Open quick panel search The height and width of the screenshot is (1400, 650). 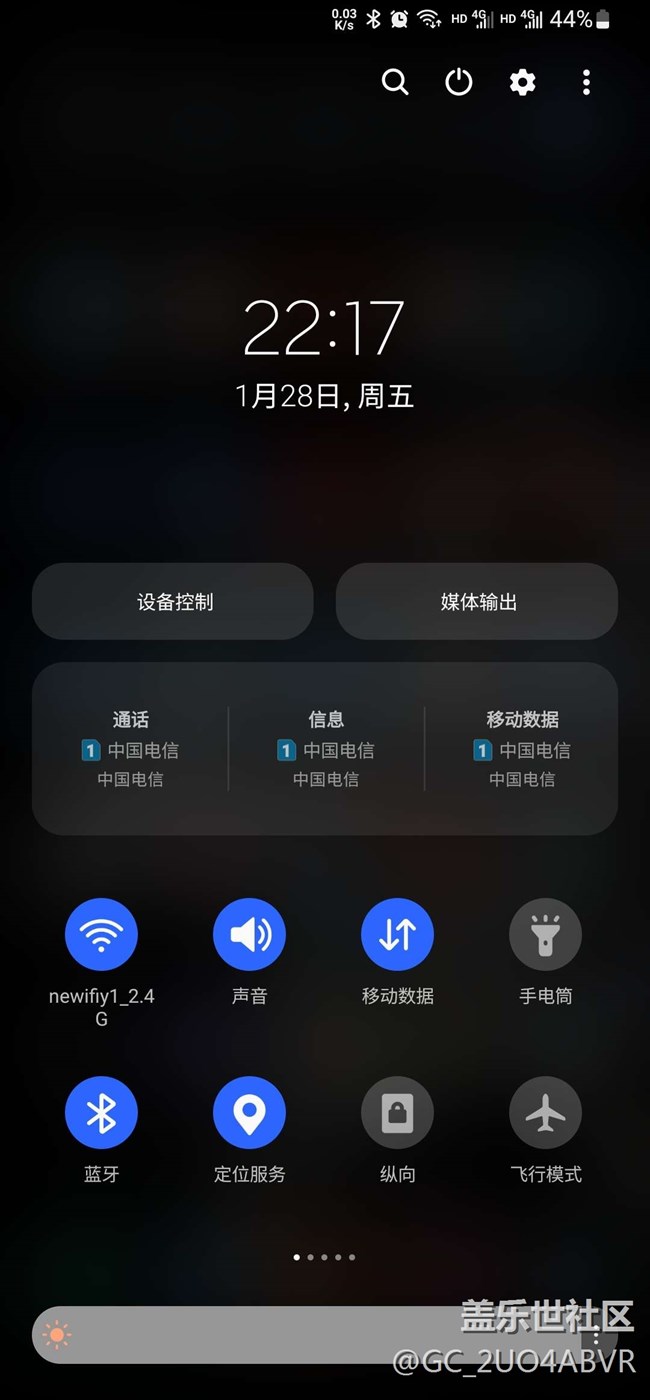coord(395,82)
